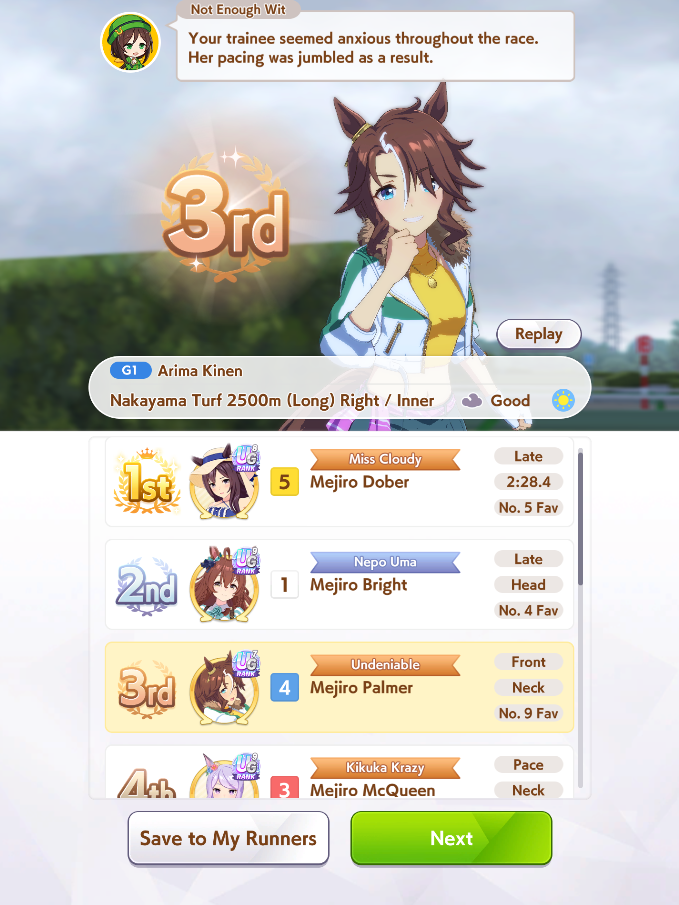679x905 pixels.
Task: Continue with the green Next button
Action: 451,838
